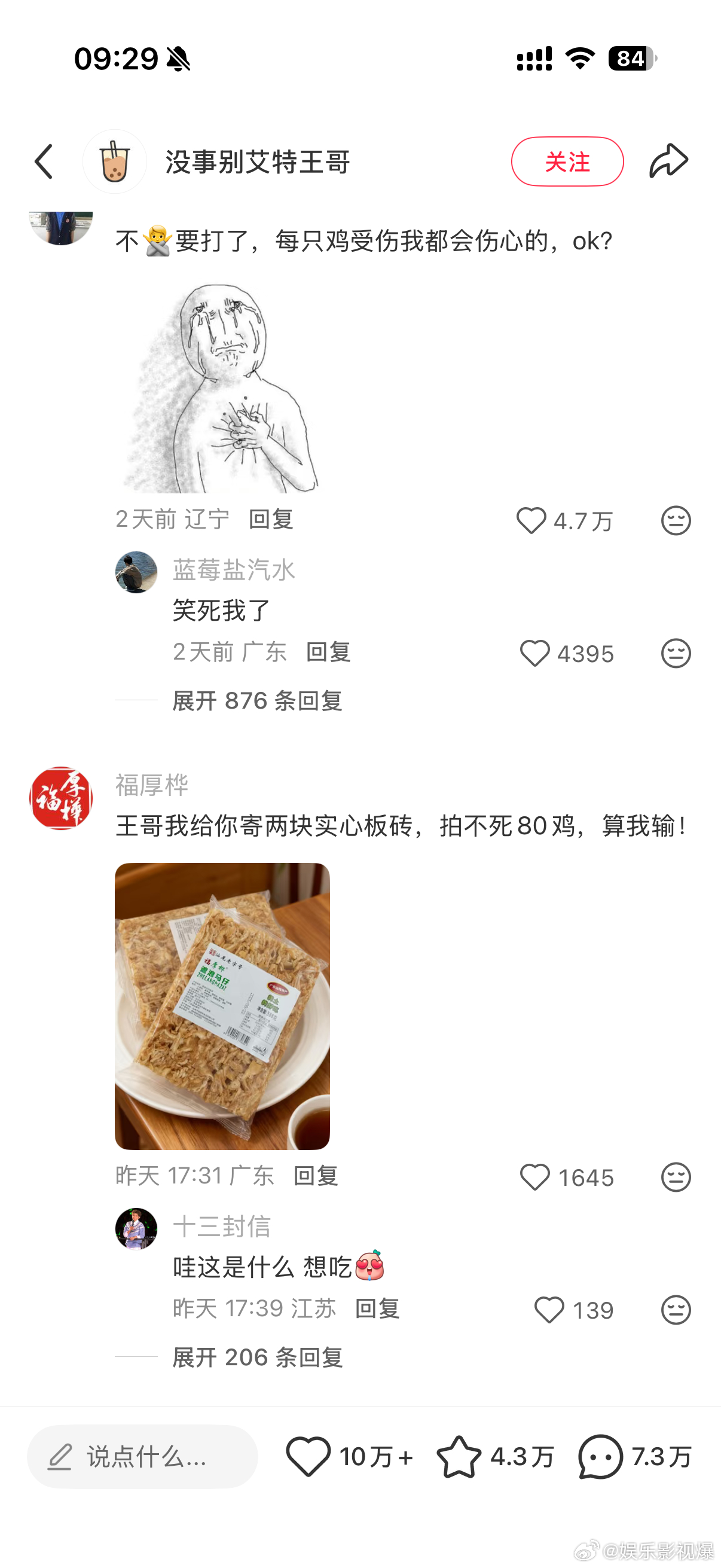View 福厚桦's snack photo
Screen dimensions: 721x1568
coord(222,1006)
